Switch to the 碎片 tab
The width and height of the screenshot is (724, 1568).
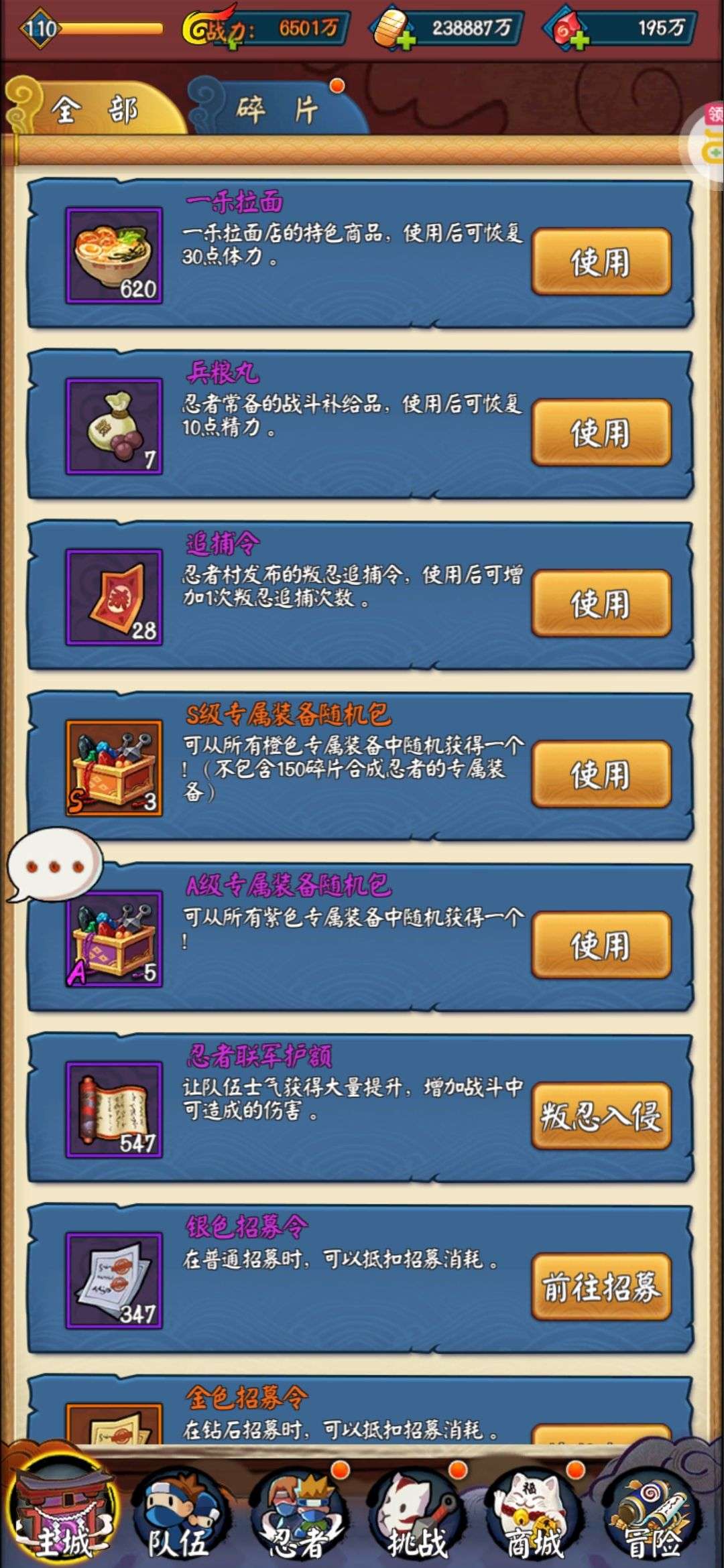pyautogui.click(x=276, y=109)
